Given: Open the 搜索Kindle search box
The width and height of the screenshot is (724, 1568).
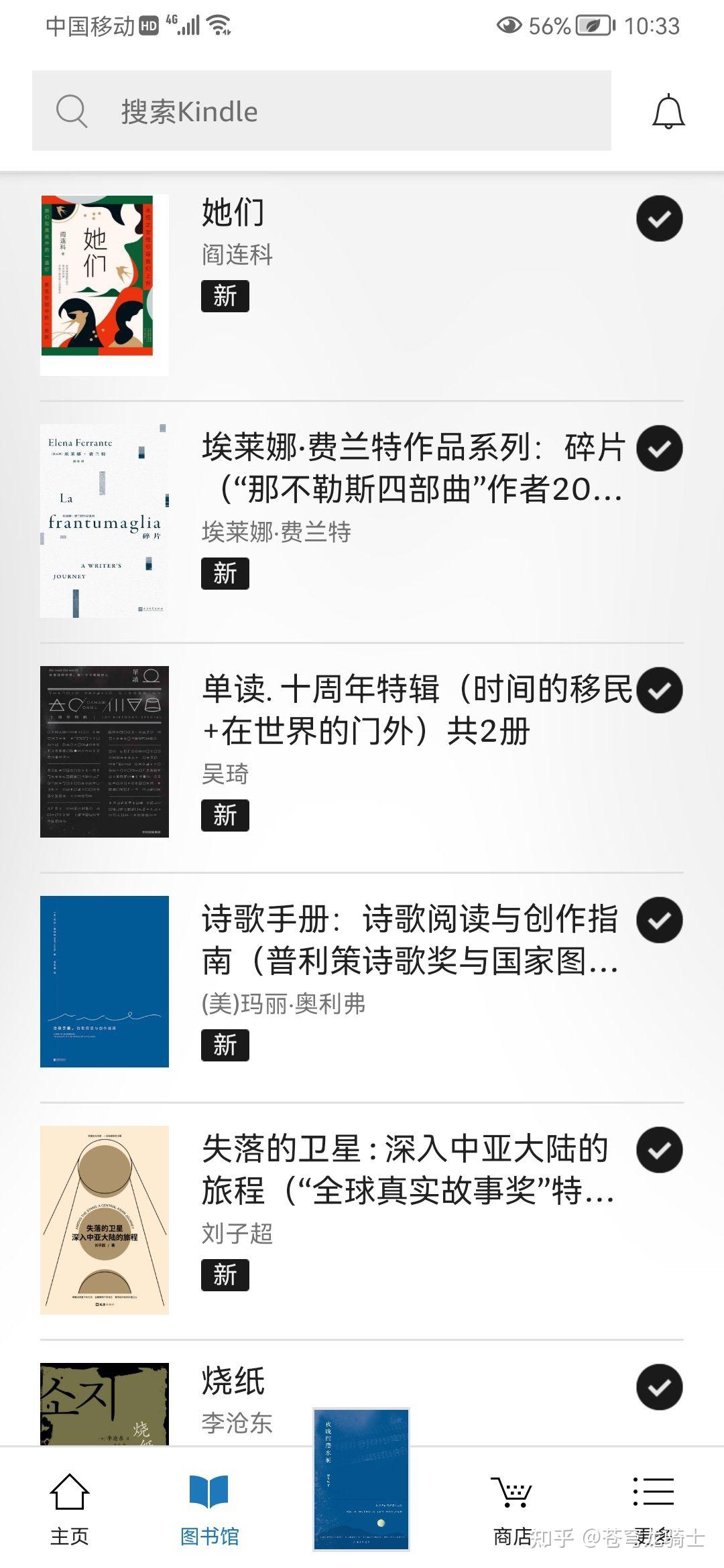Looking at the screenshot, I should pyautogui.click(x=322, y=111).
